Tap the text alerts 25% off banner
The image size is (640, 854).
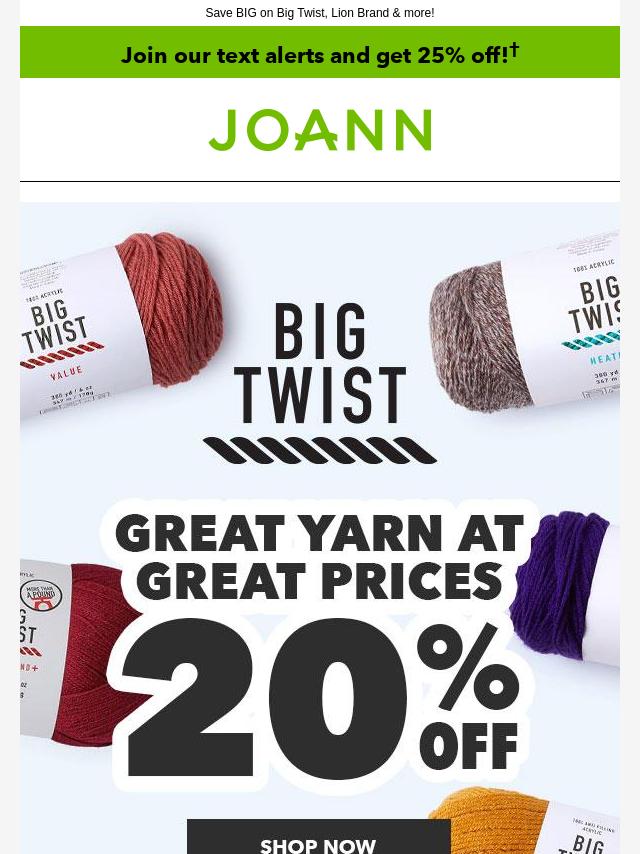(319, 54)
